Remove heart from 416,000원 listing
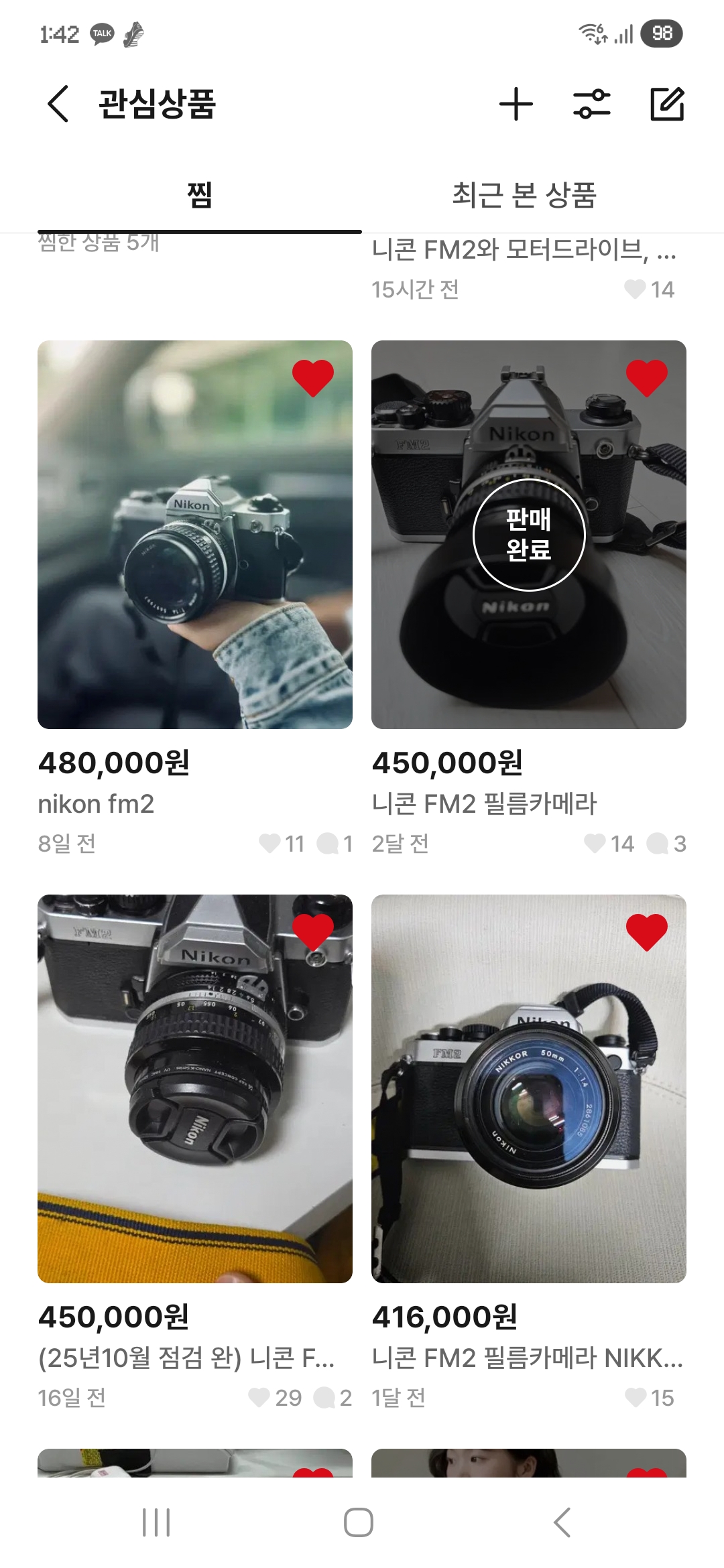 [x=647, y=931]
